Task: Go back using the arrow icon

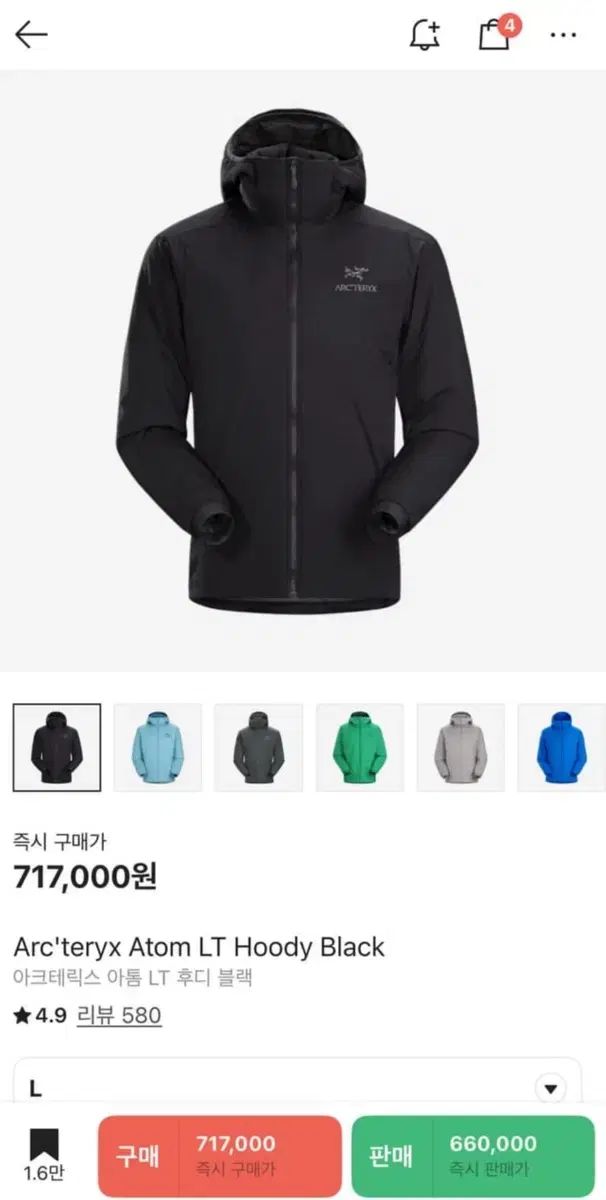Action: [x=31, y=36]
